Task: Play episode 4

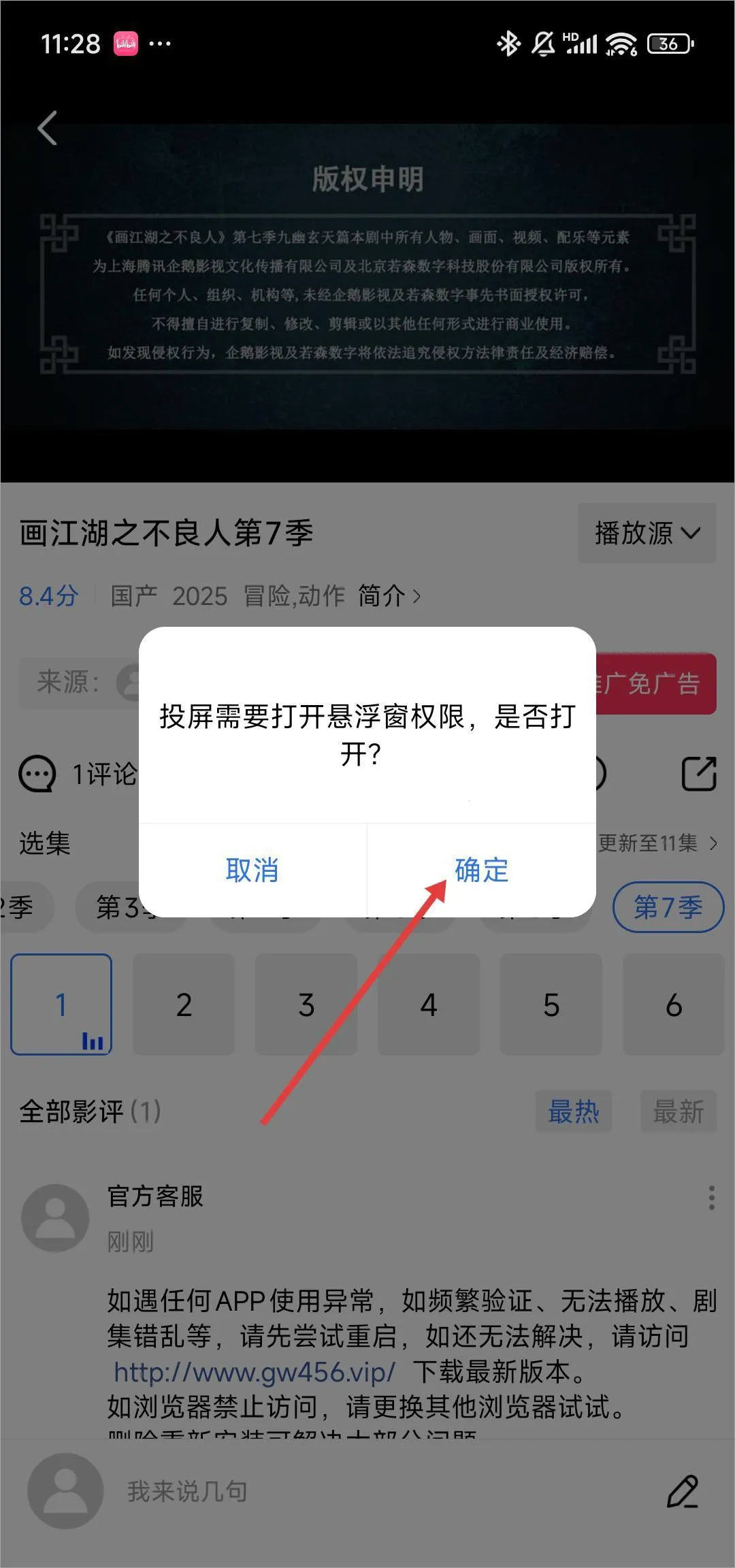Action: point(429,1004)
